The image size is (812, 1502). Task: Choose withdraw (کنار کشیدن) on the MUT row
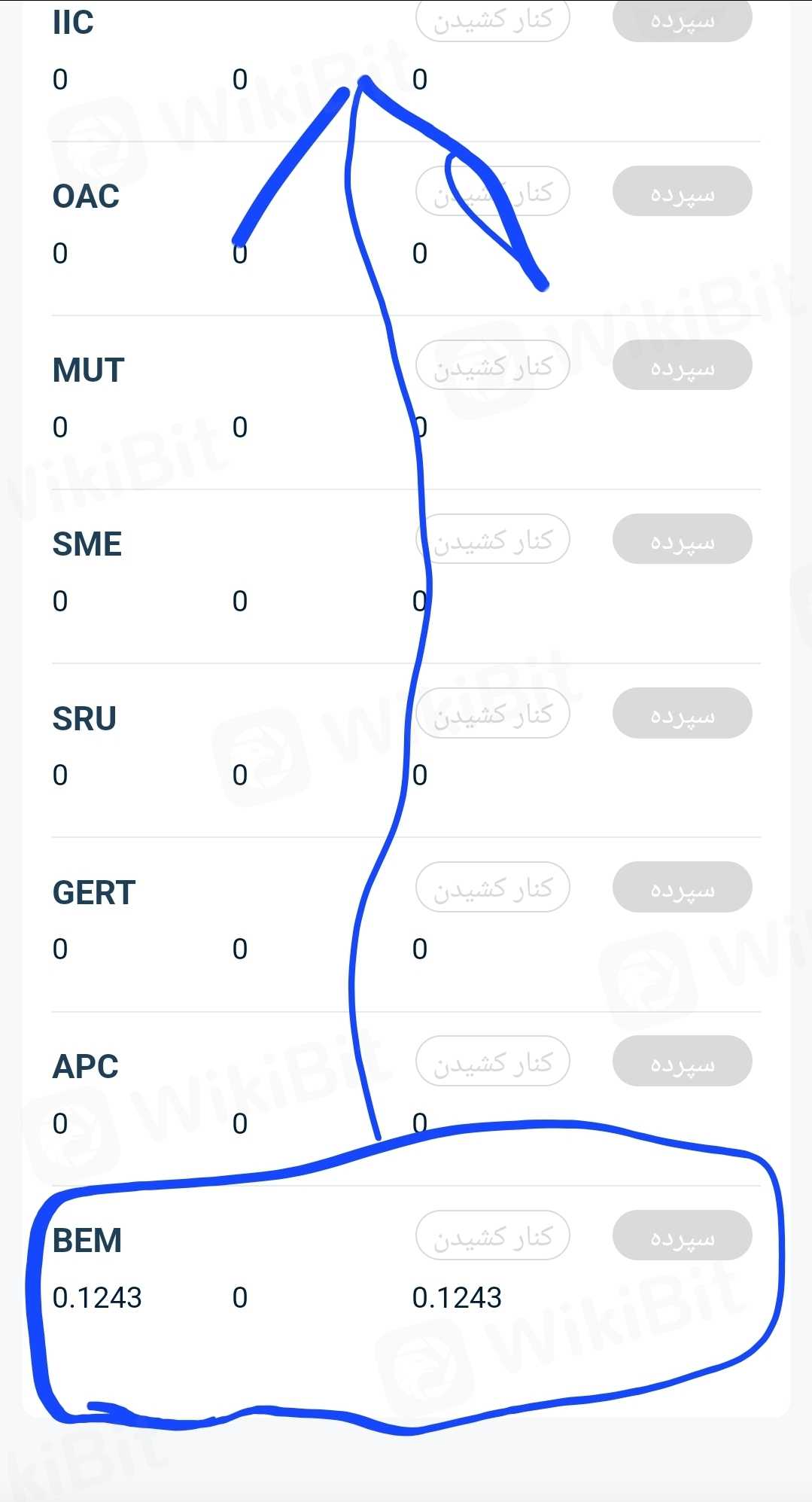coord(493,365)
